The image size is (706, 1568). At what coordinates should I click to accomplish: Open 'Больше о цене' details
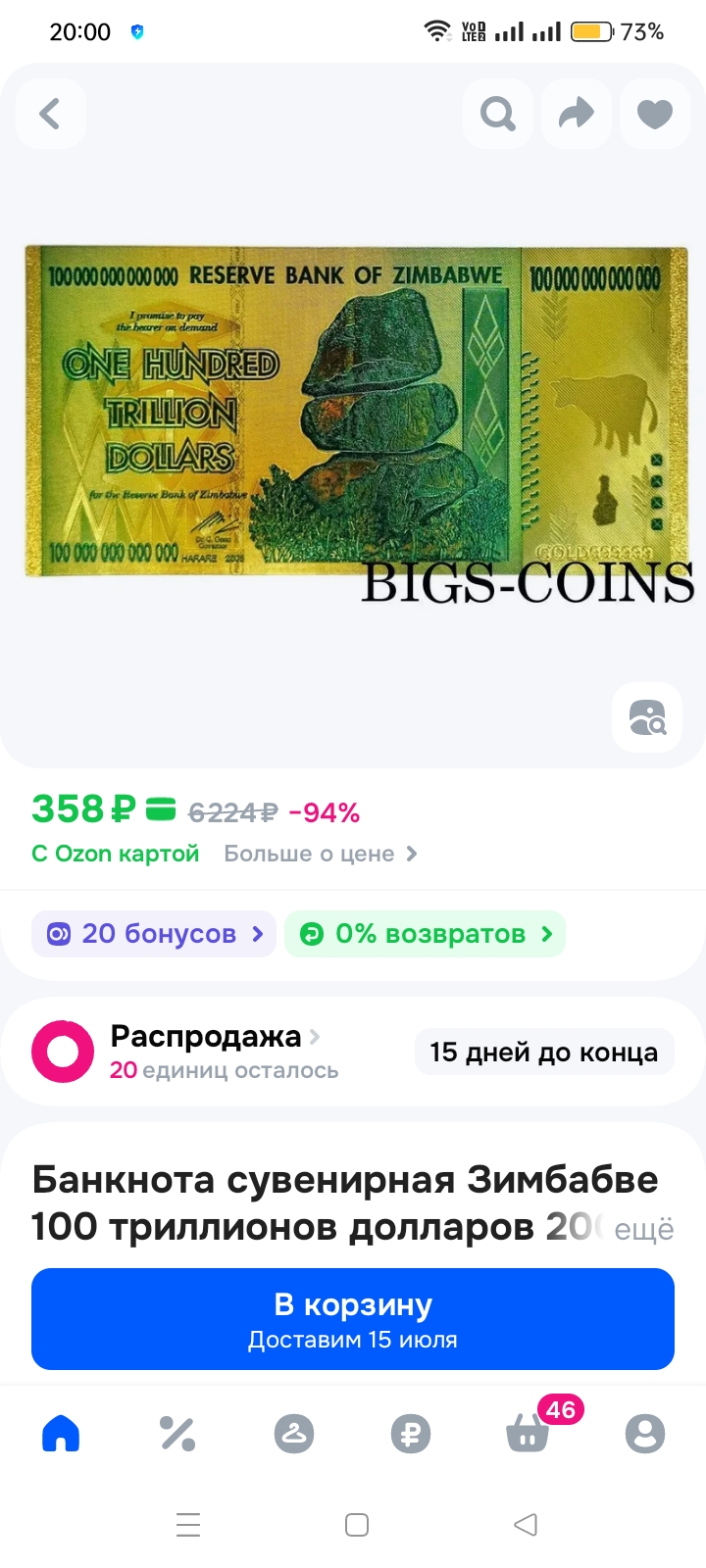coord(320,854)
